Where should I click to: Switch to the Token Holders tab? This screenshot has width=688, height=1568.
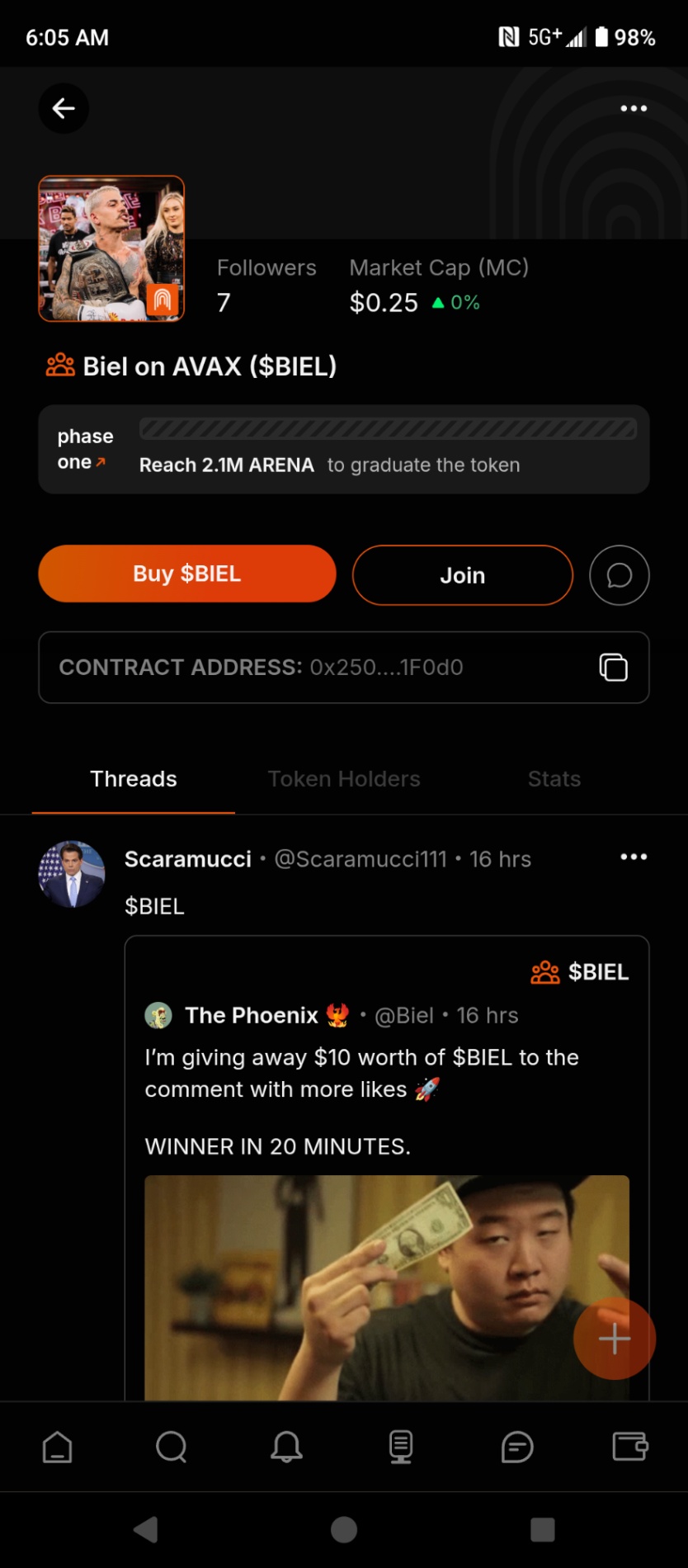tap(344, 779)
